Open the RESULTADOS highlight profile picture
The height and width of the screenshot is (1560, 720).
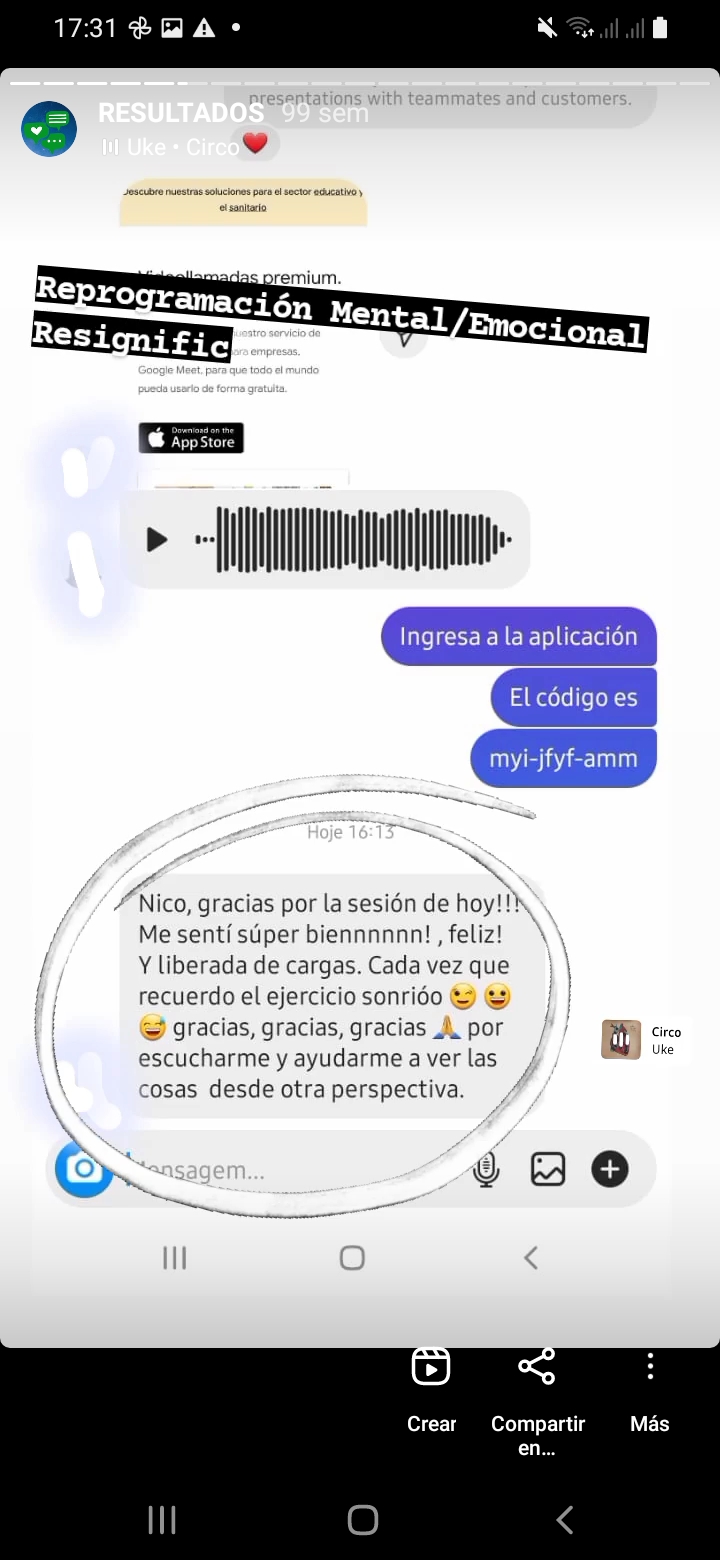(49, 128)
